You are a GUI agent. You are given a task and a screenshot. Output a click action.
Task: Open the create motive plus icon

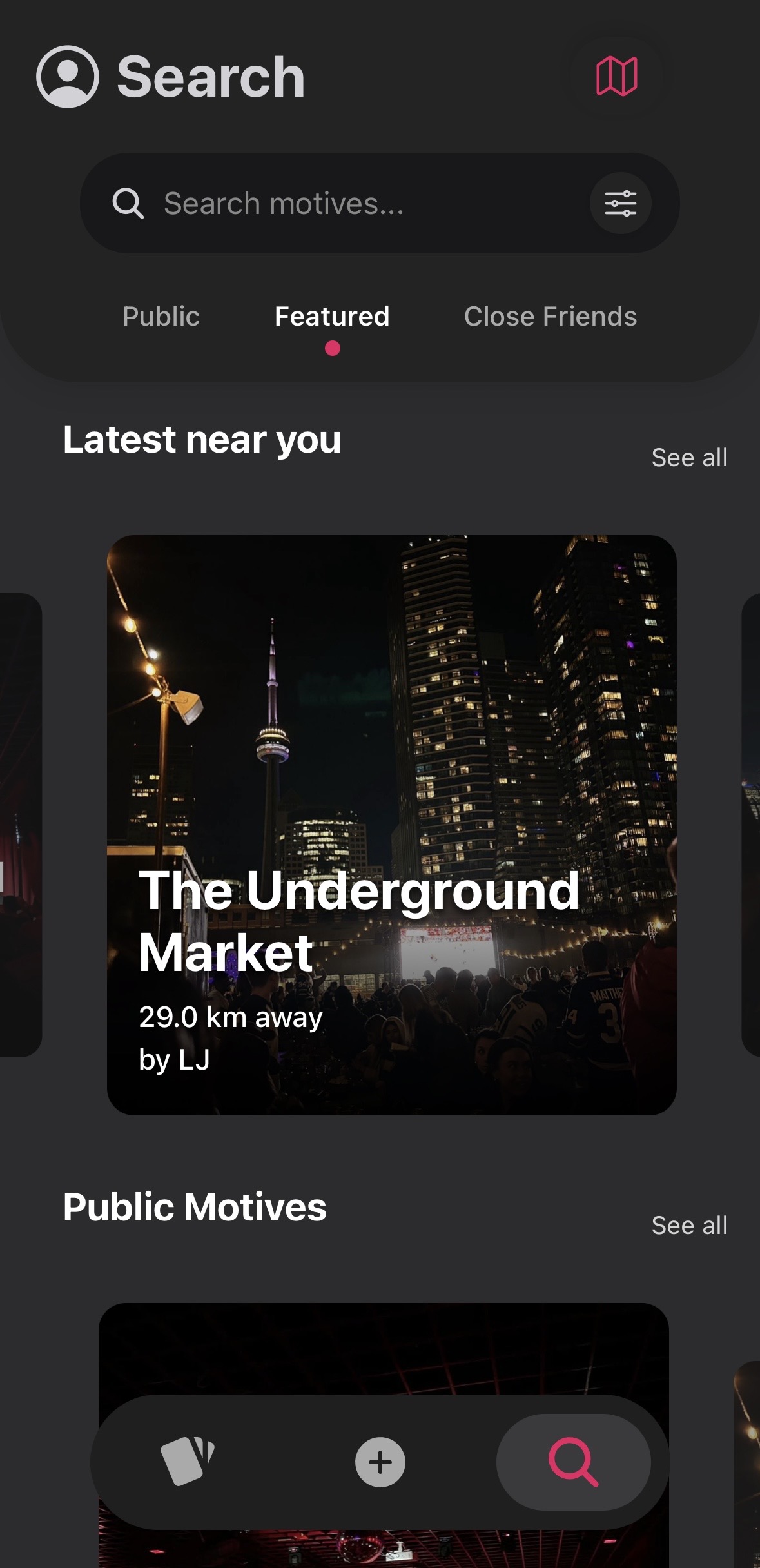[380, 1462]
